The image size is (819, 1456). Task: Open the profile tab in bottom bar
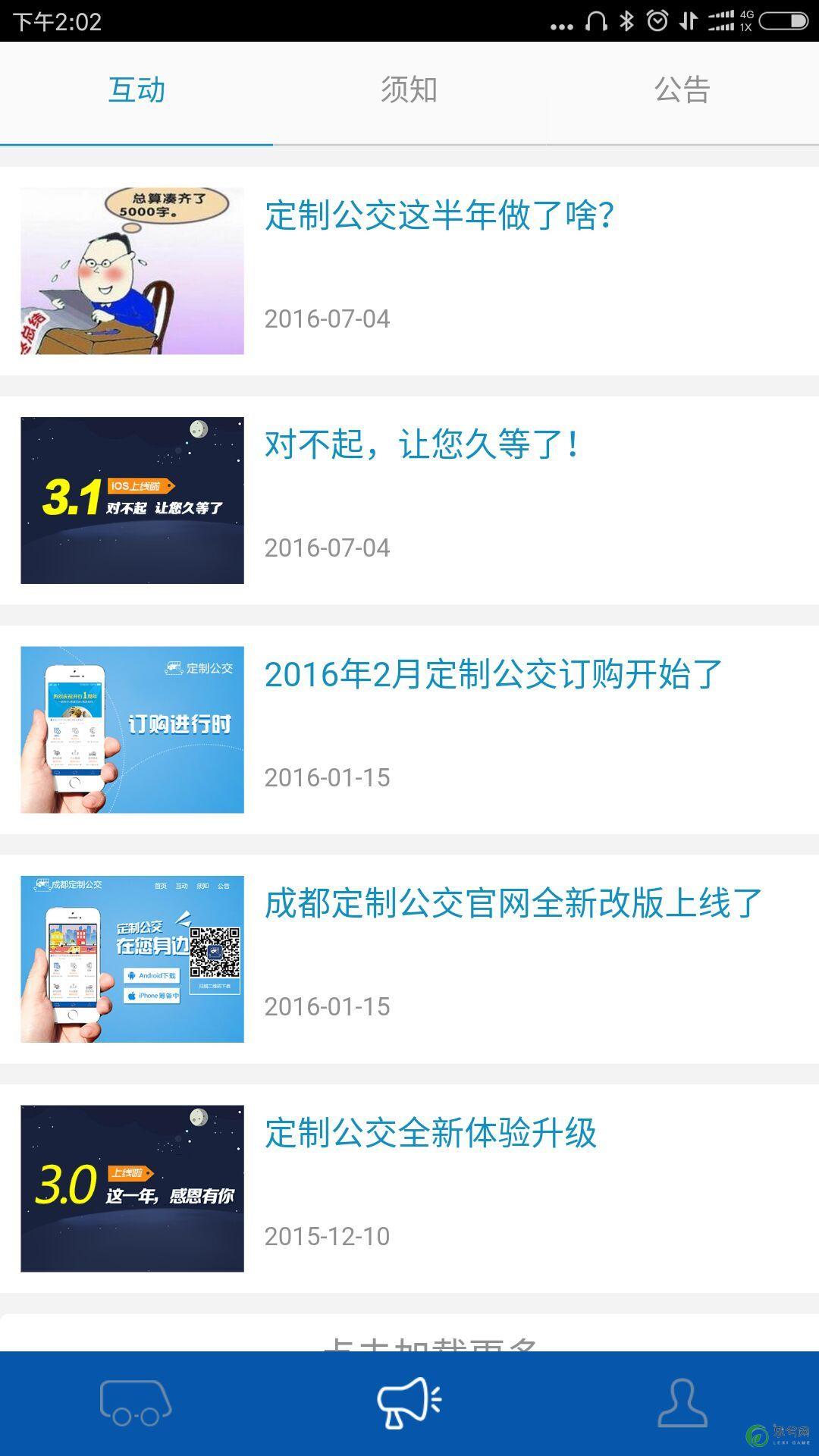point(682,1403)
